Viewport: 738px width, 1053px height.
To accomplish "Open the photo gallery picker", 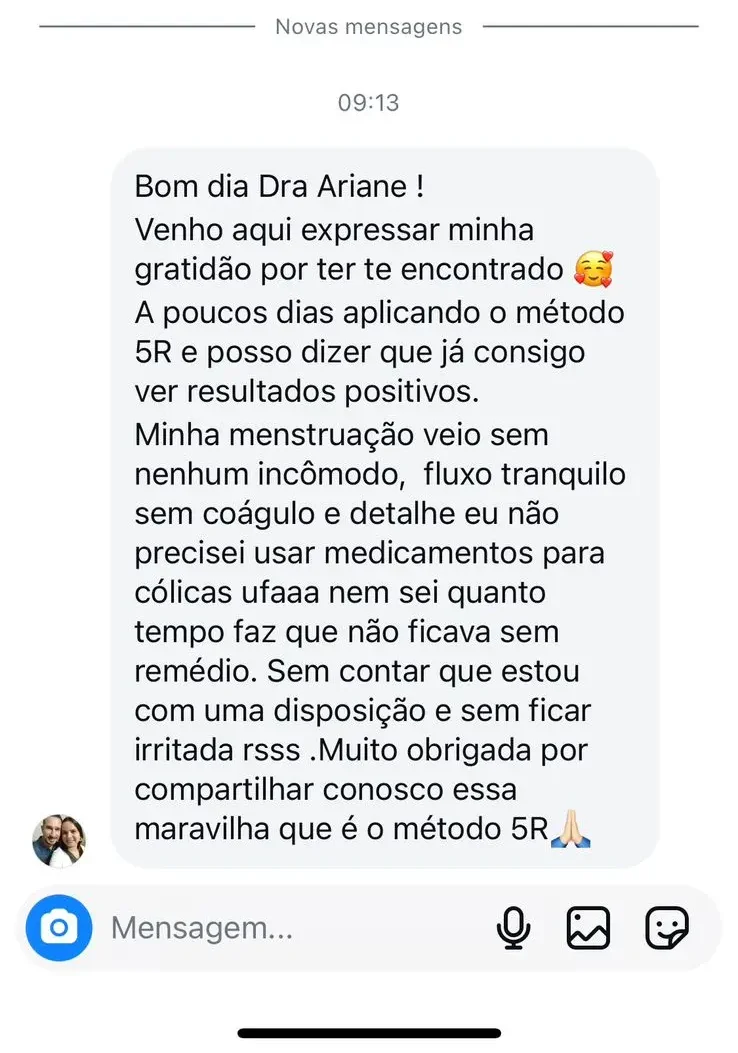I will (588, 928).
